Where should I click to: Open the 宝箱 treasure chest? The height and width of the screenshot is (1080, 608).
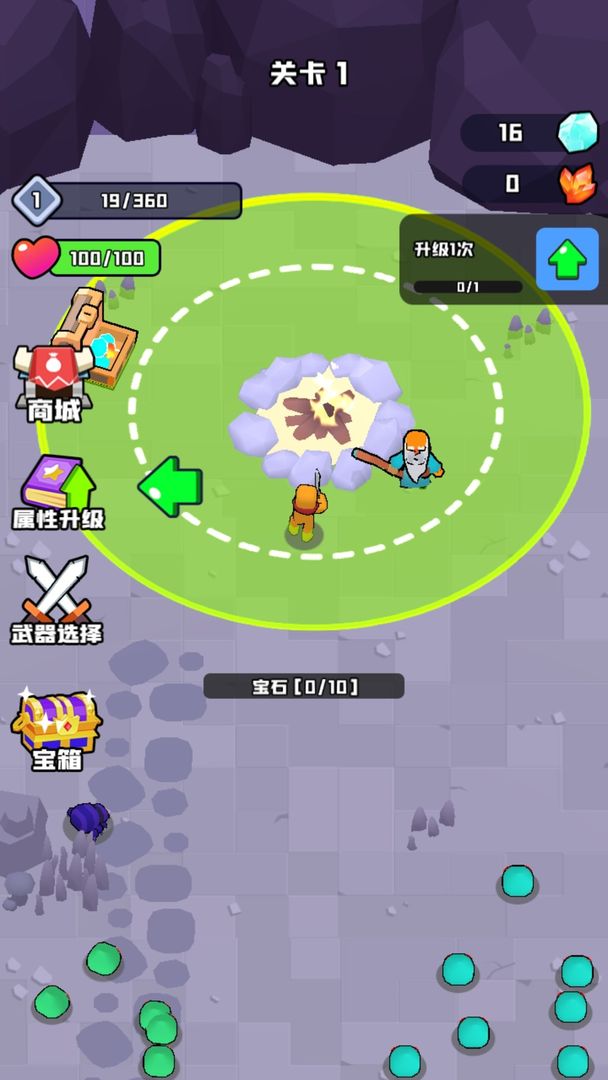coord(56,730)
